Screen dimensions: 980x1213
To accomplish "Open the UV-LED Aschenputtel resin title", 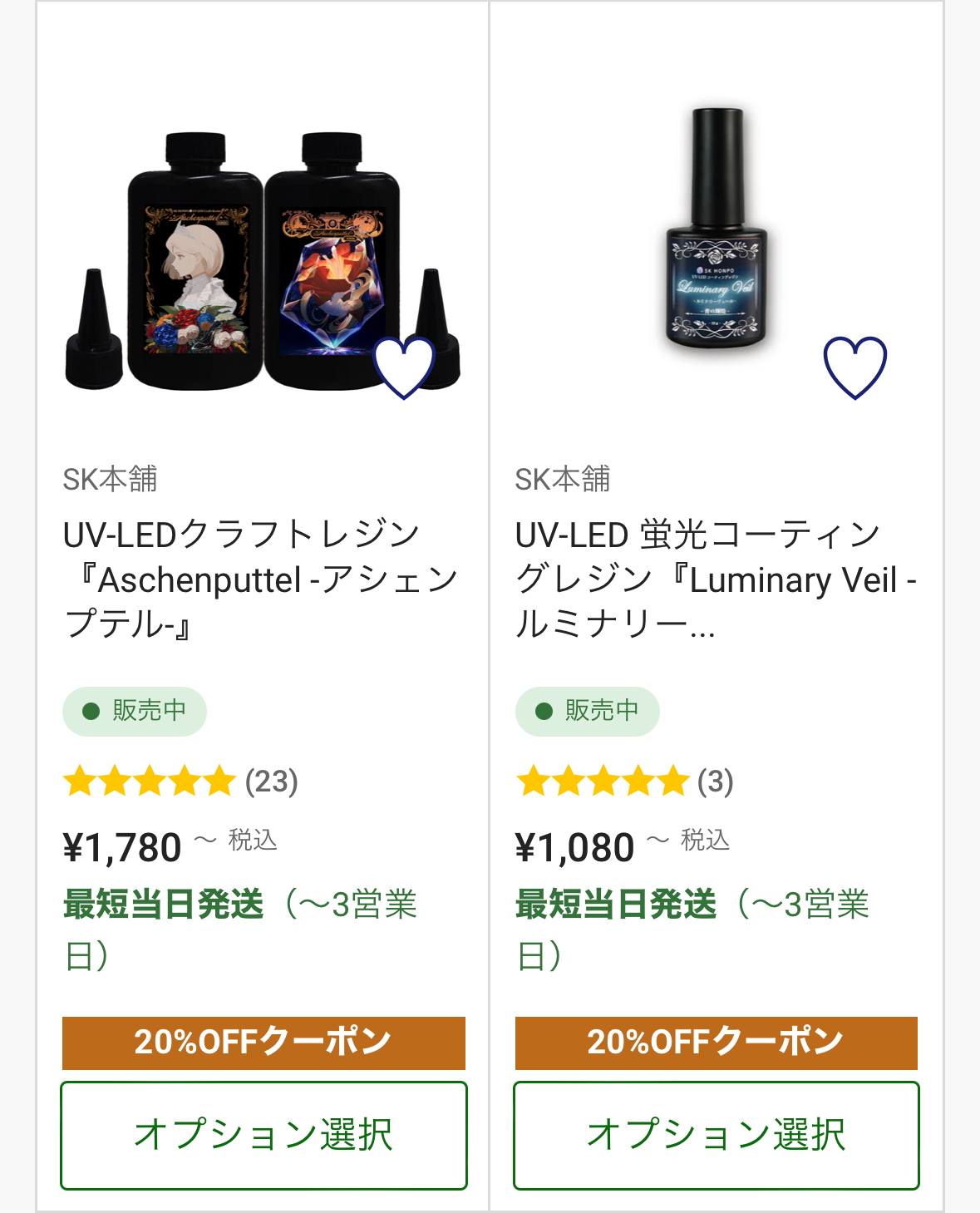I will [x=260, y=579].
